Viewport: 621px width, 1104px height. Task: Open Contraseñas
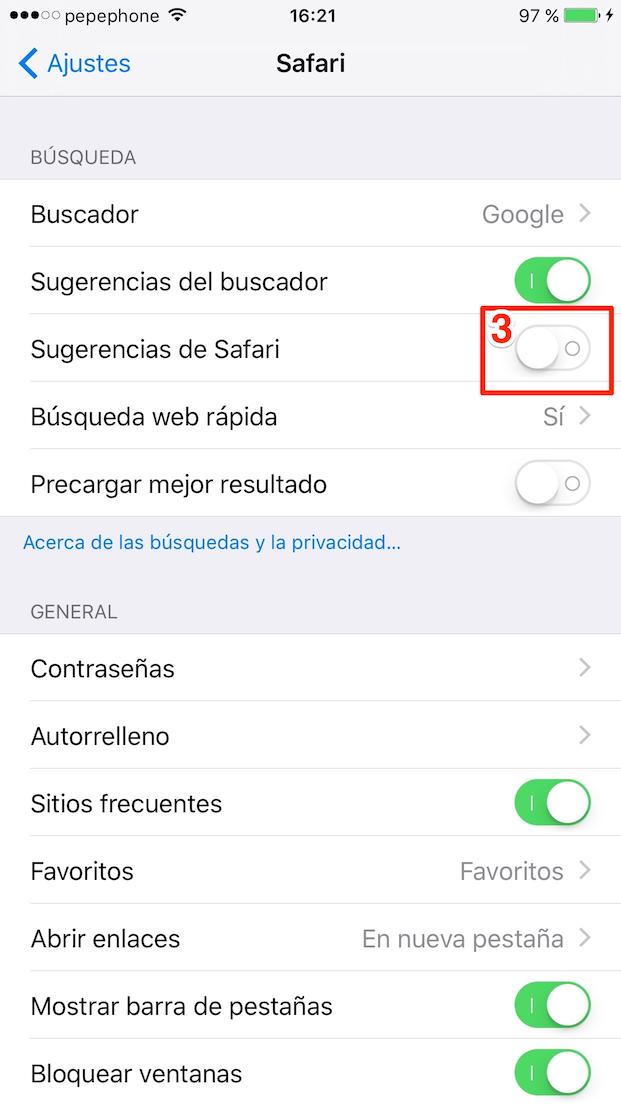[x=310, y=668]
